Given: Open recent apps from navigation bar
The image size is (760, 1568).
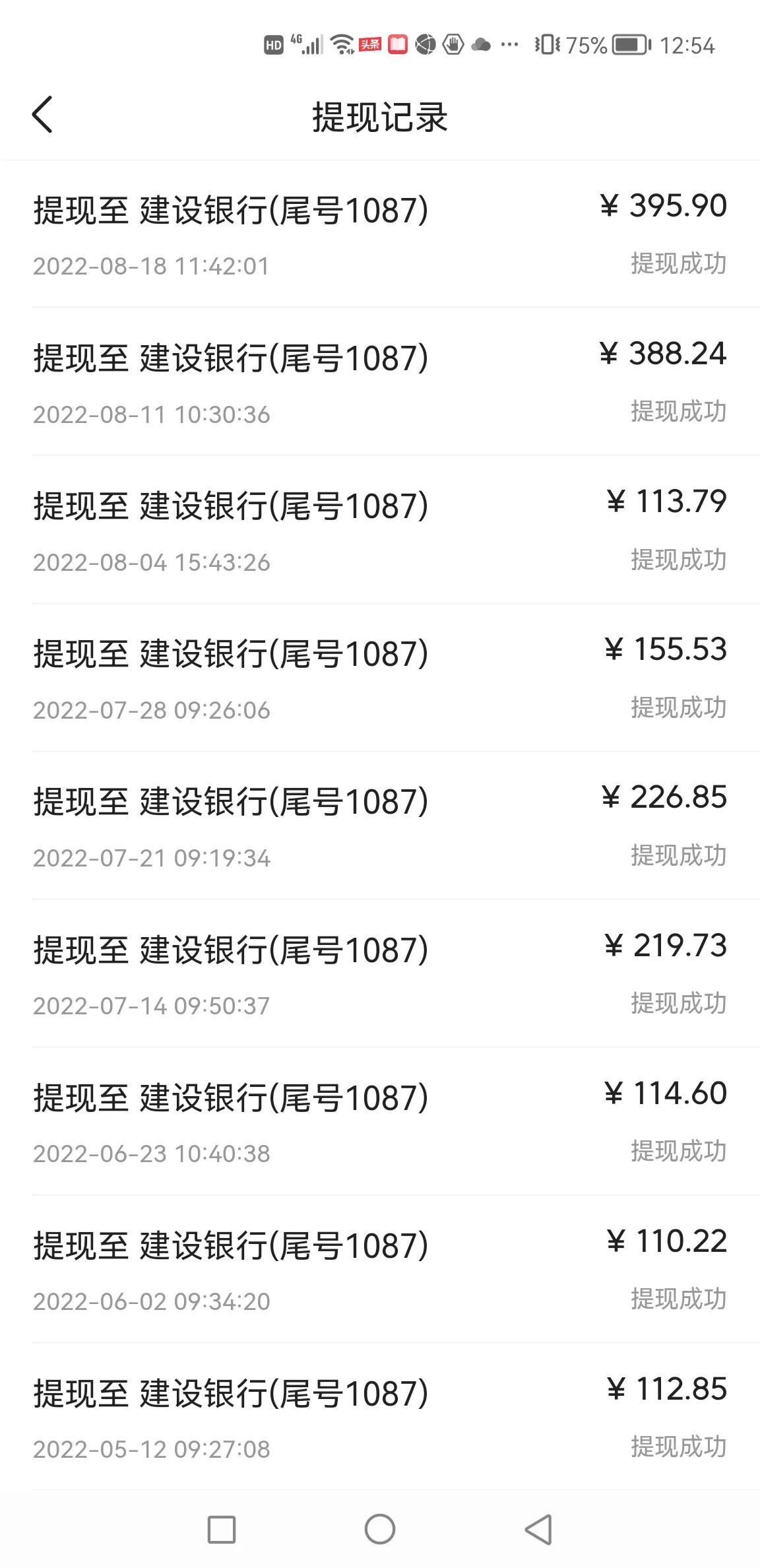Looking at the screenshot, I should 222,1529.
